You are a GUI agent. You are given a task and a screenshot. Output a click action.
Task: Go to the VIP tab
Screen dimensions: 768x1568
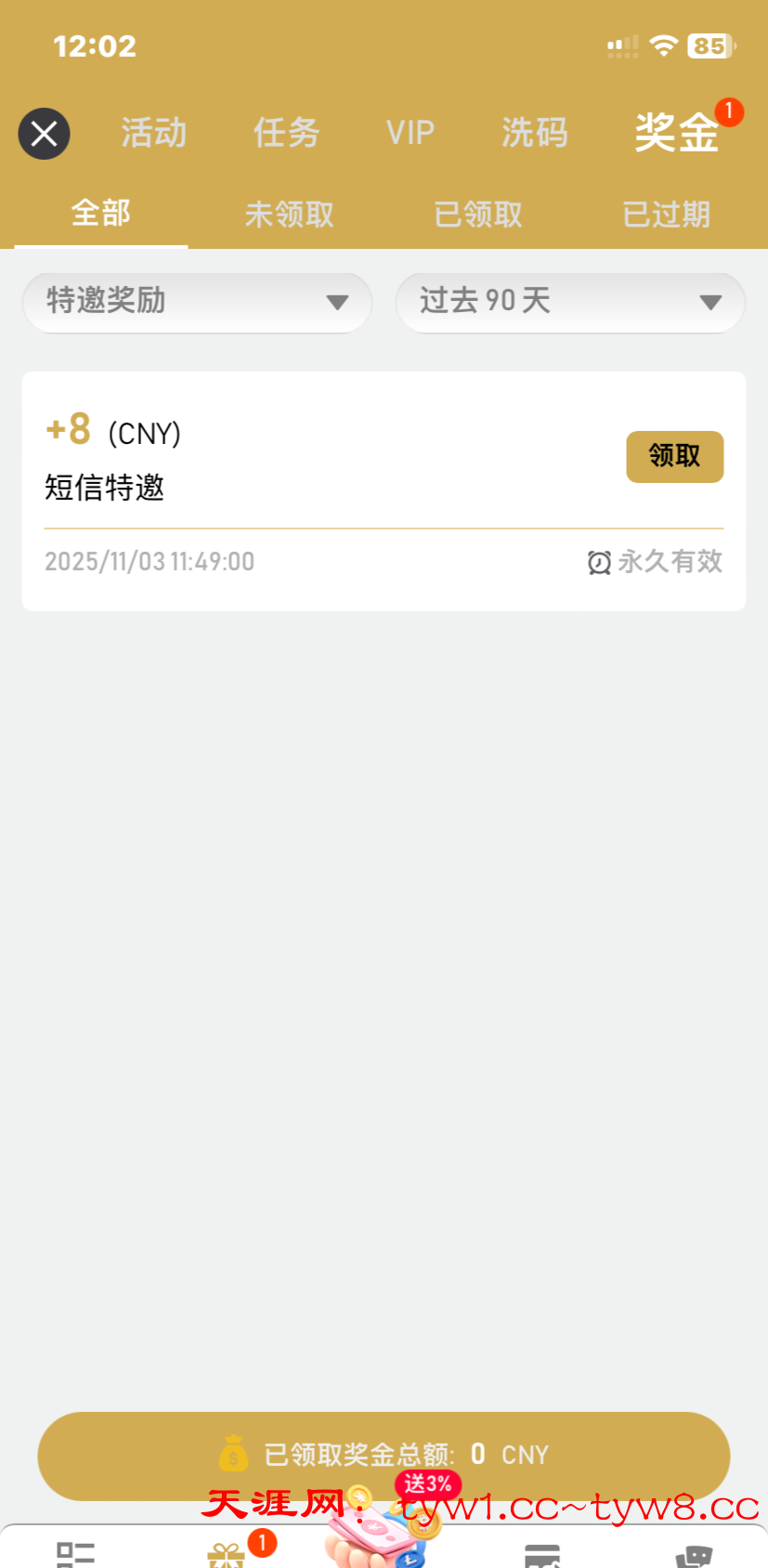(410, 133)
